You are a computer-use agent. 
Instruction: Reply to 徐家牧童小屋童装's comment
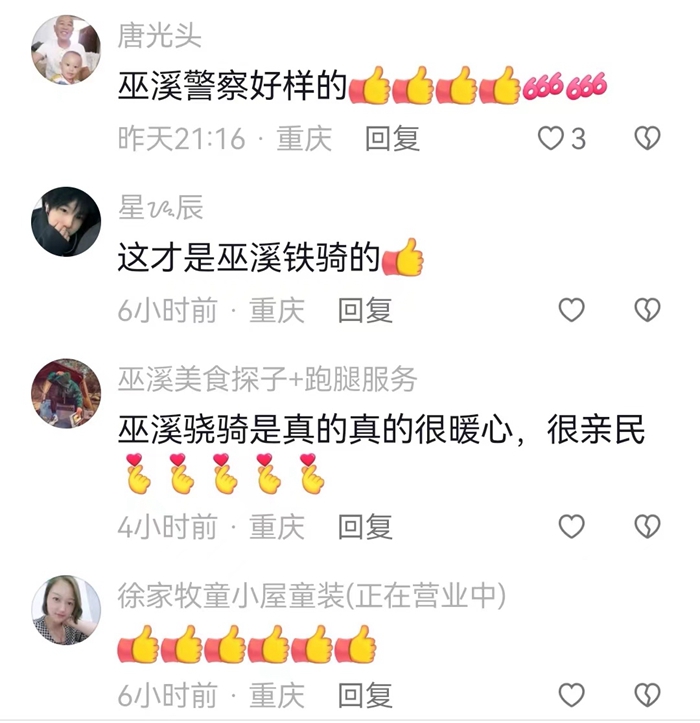(364, 694)
